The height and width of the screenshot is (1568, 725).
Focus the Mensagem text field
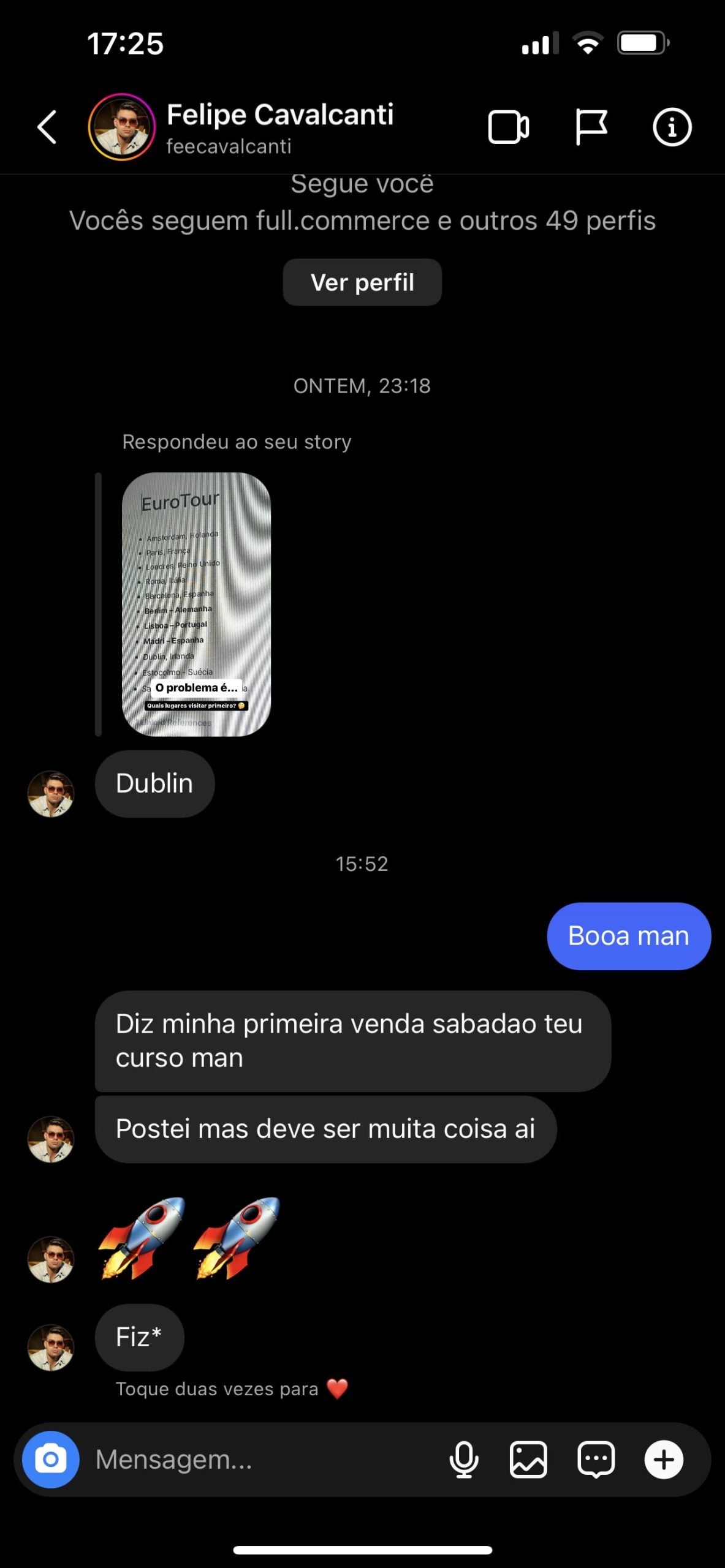pyautogui.click(x=264, y=1460)
